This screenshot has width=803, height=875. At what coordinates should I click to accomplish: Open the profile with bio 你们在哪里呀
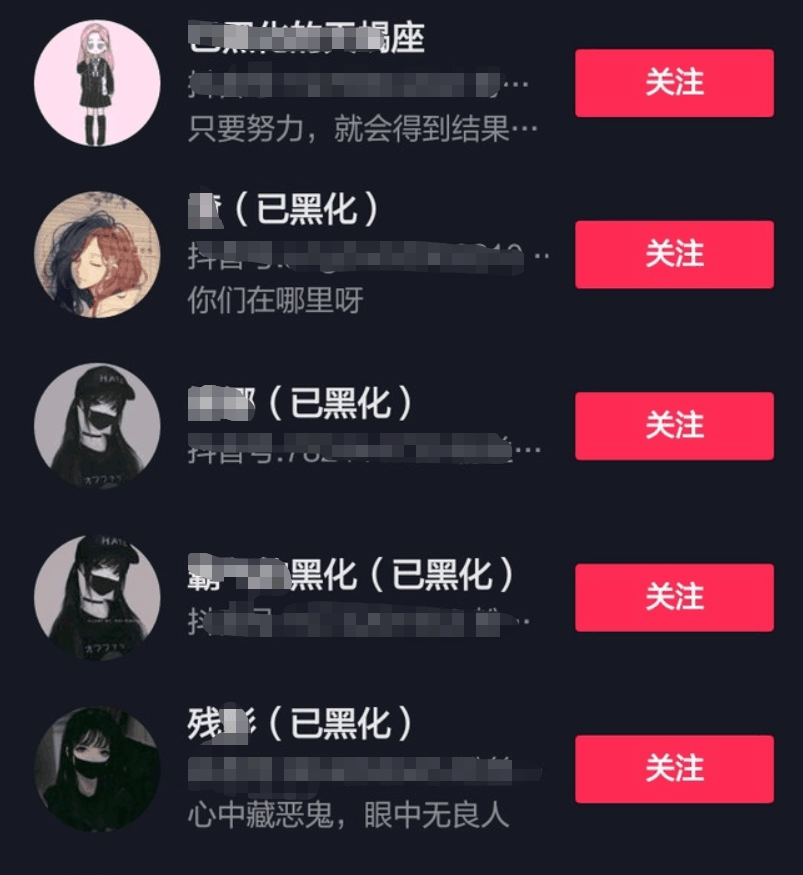[x=97, y=254]
